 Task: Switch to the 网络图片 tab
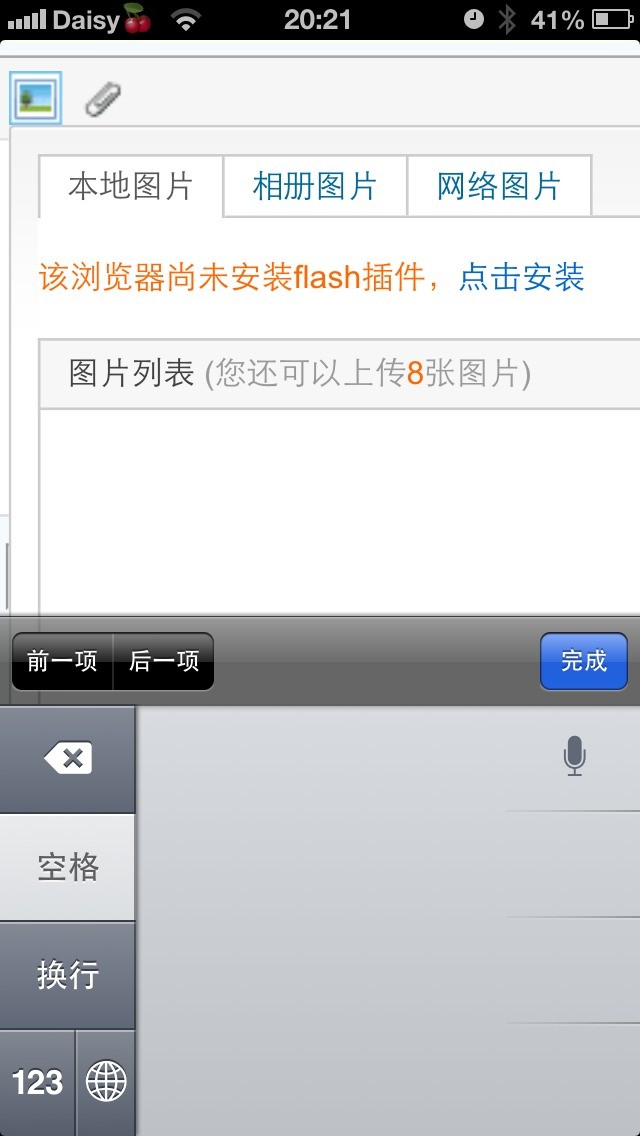click(x=499, y=186)
